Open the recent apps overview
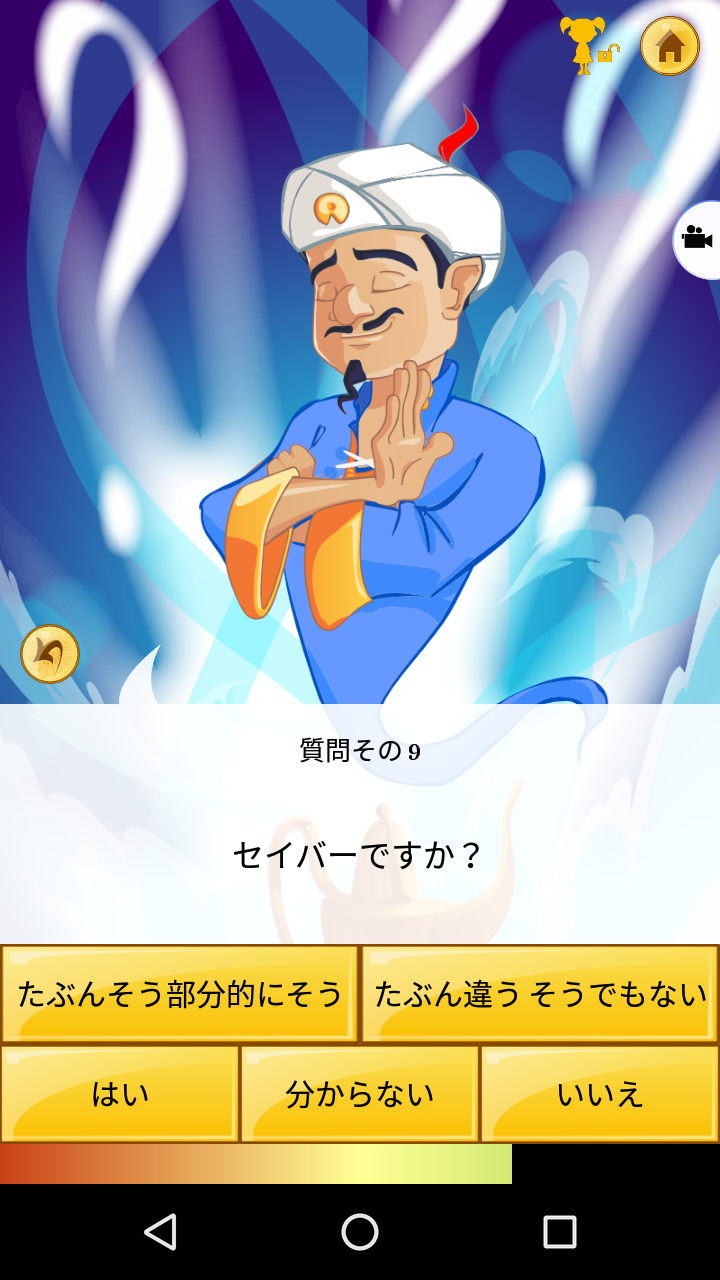Screen dimensions: 720x1280 point(559,1232)
